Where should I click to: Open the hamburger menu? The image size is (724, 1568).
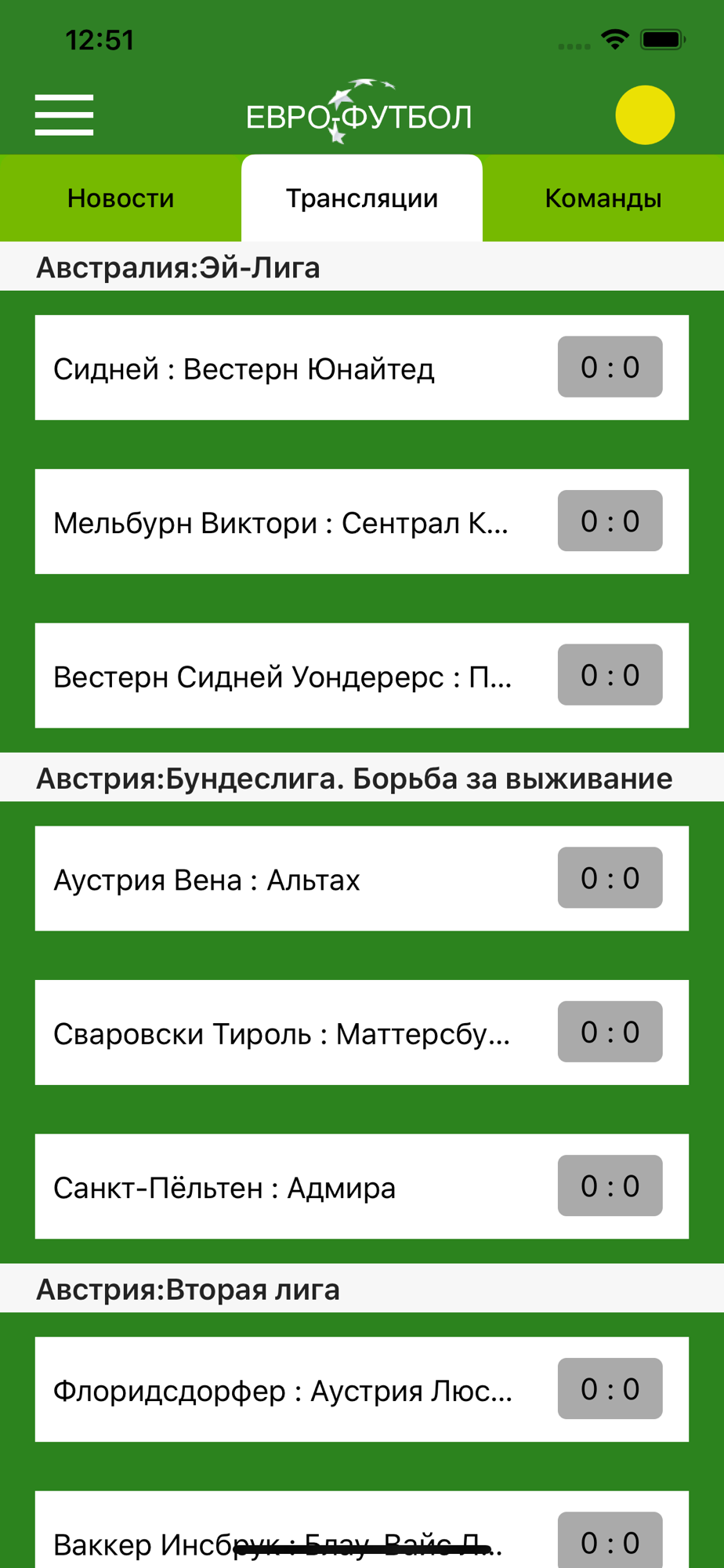coord(64,115)
